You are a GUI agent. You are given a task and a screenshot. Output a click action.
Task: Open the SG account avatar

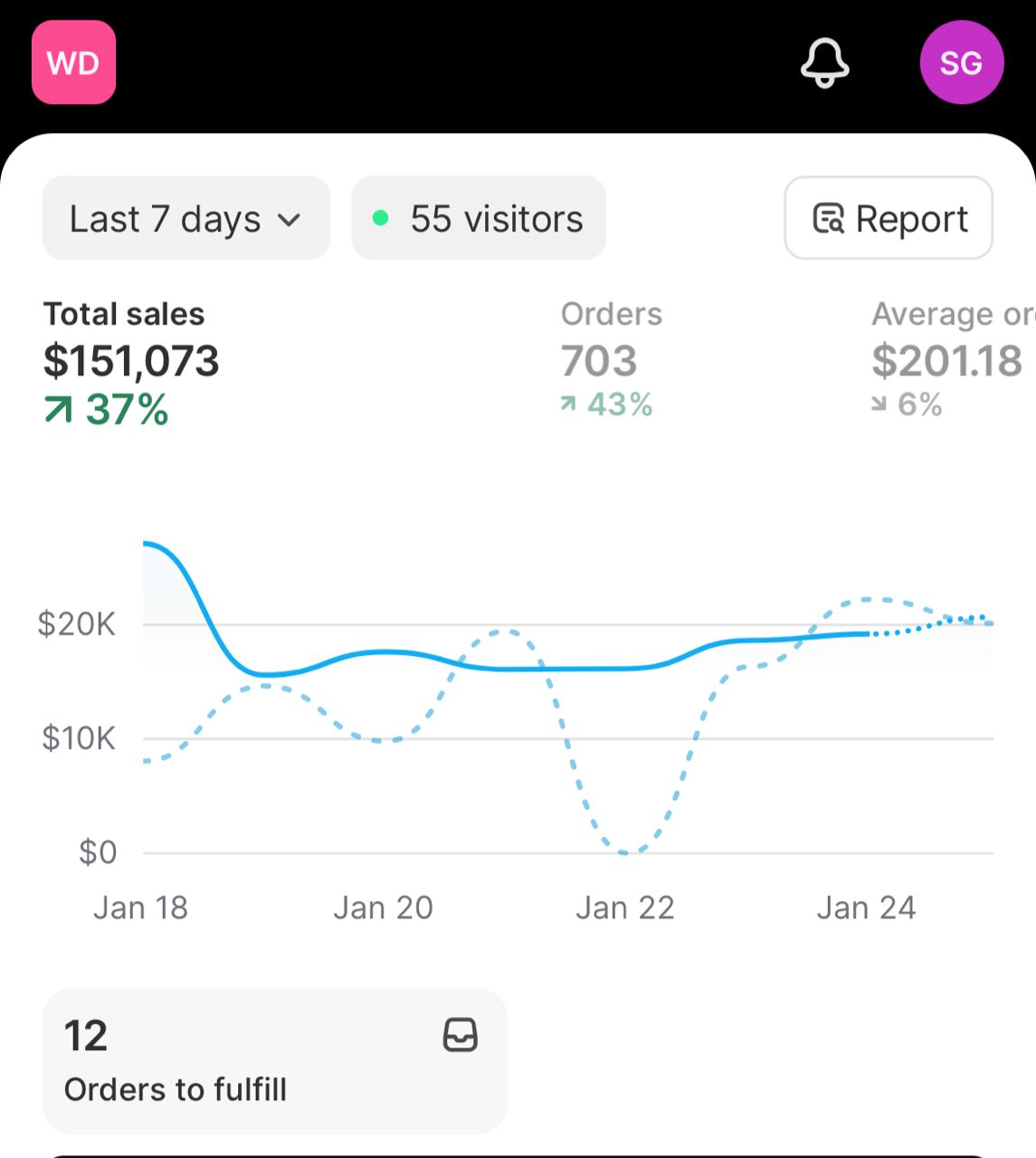[961, 62]
